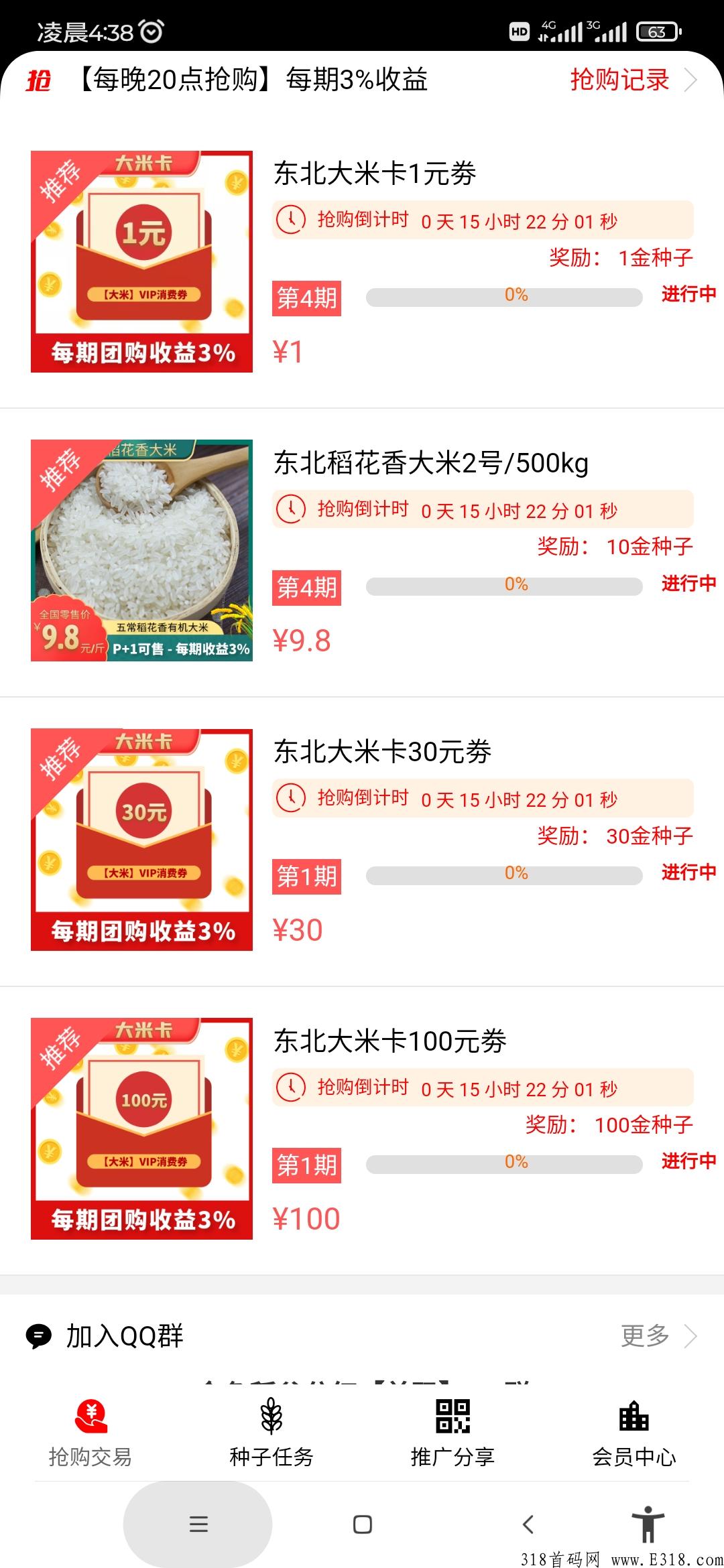Viewport: 724px width, 1568px height.
Task: Open the 东北稻花香大米2号/500kg product
Action: (x=362, y=551)
